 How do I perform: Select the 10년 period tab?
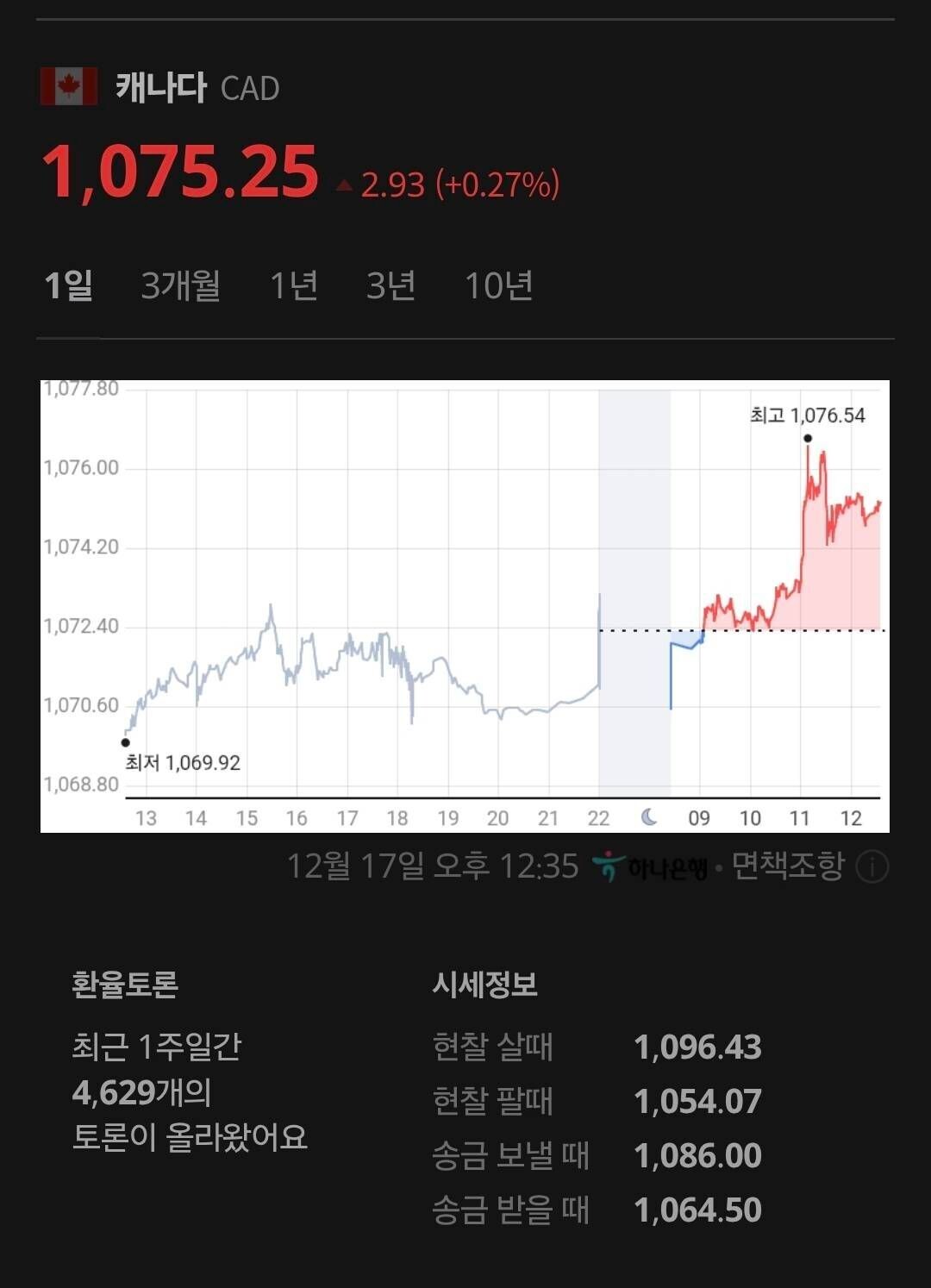tap(500, 285)
